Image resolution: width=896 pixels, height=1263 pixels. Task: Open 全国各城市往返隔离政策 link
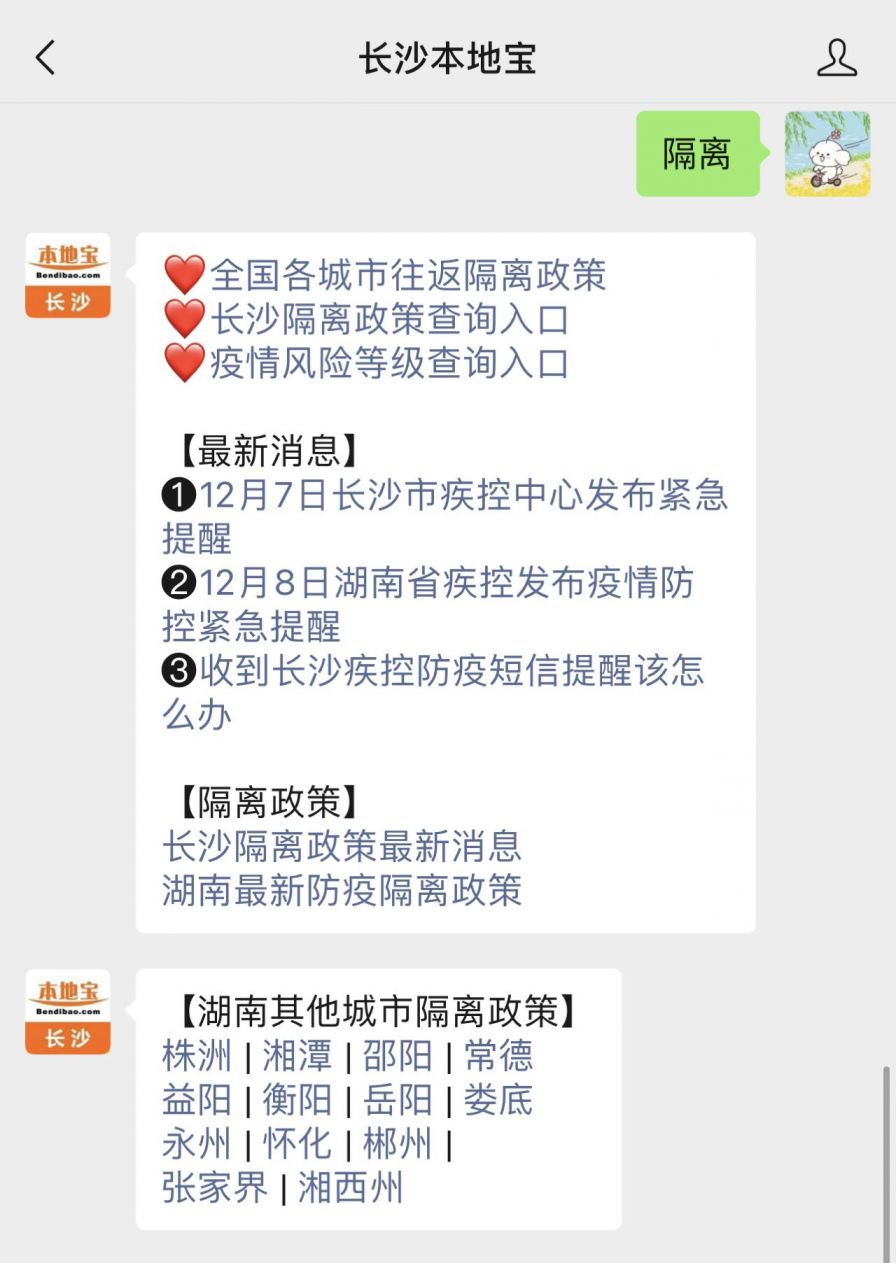[x=407, y=275]
